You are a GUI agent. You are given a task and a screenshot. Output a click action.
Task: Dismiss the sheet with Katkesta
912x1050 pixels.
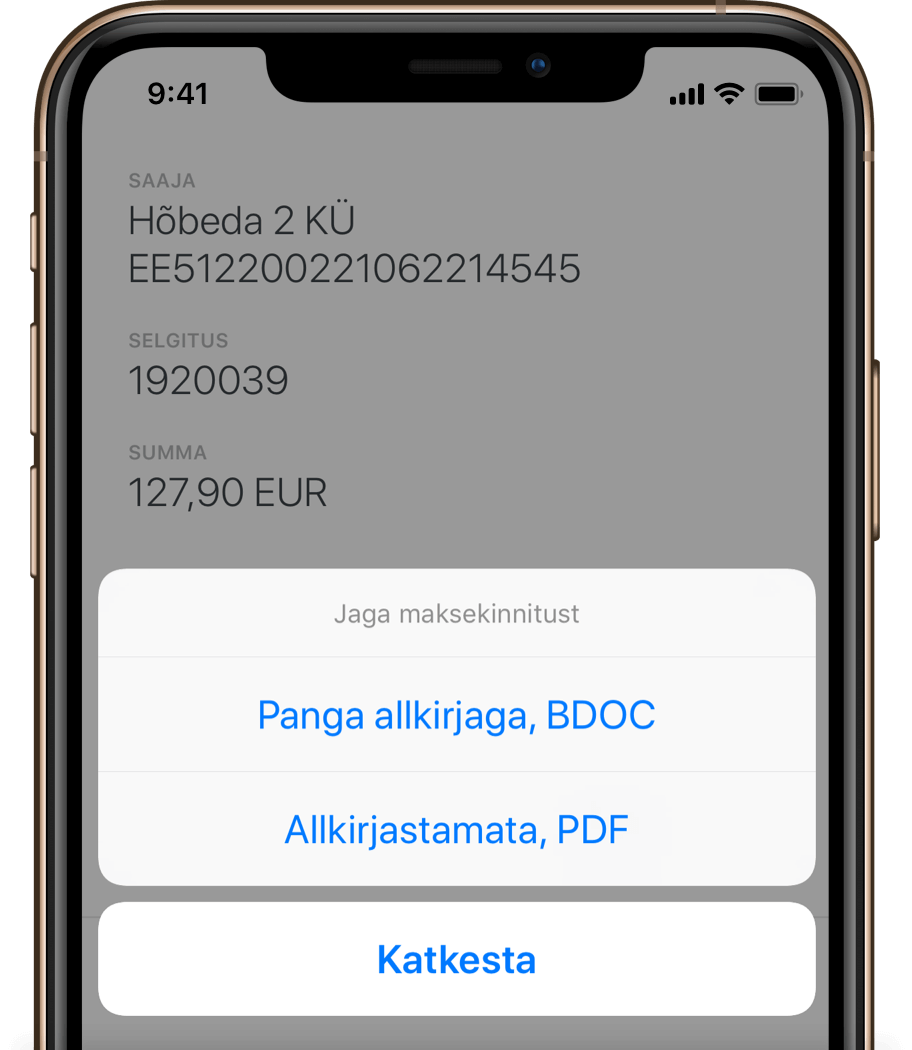[x=456, y=959]
